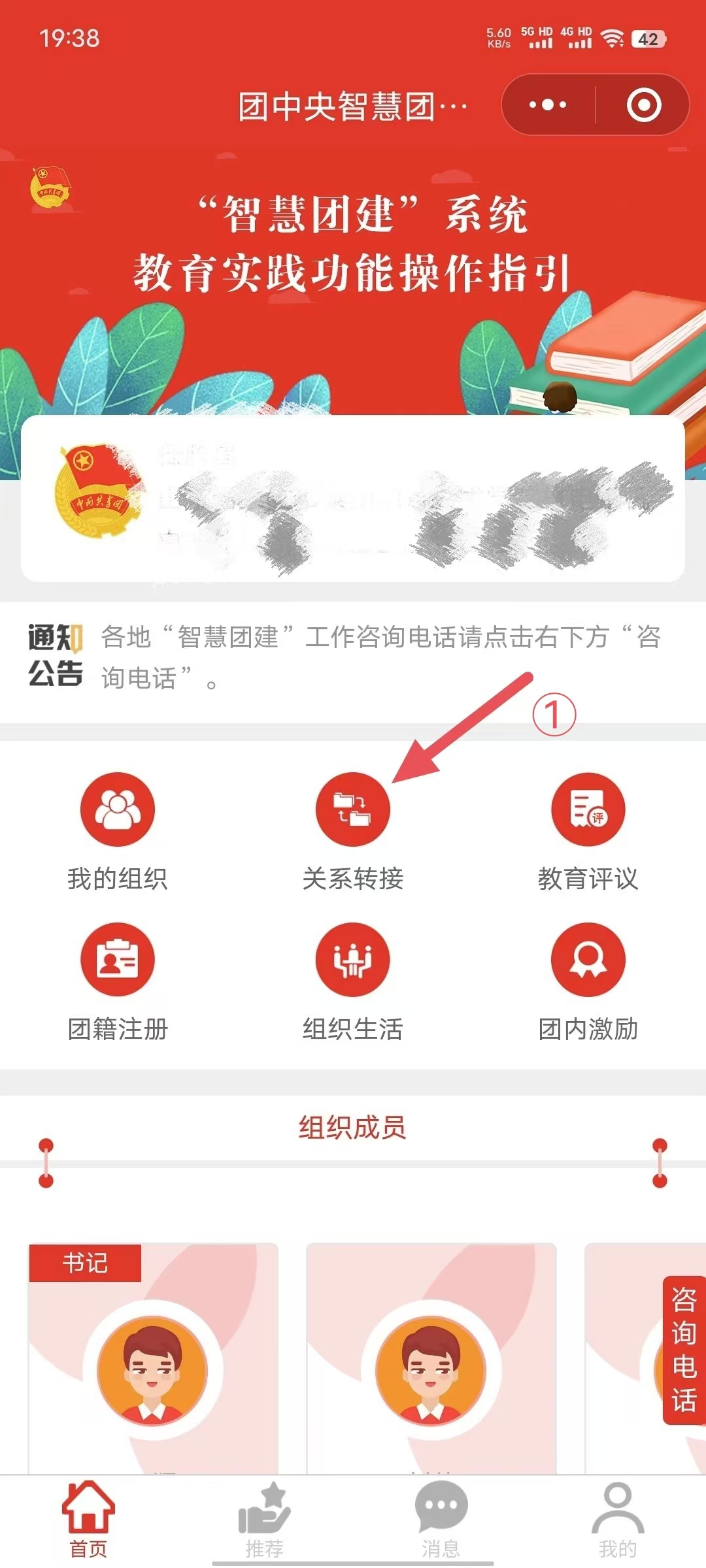Image resolution: width=706 pixels, height=1568 pixels.
Task: Read the 通知公告 notice
Action: pyautogui.click(x=379, y=657)
